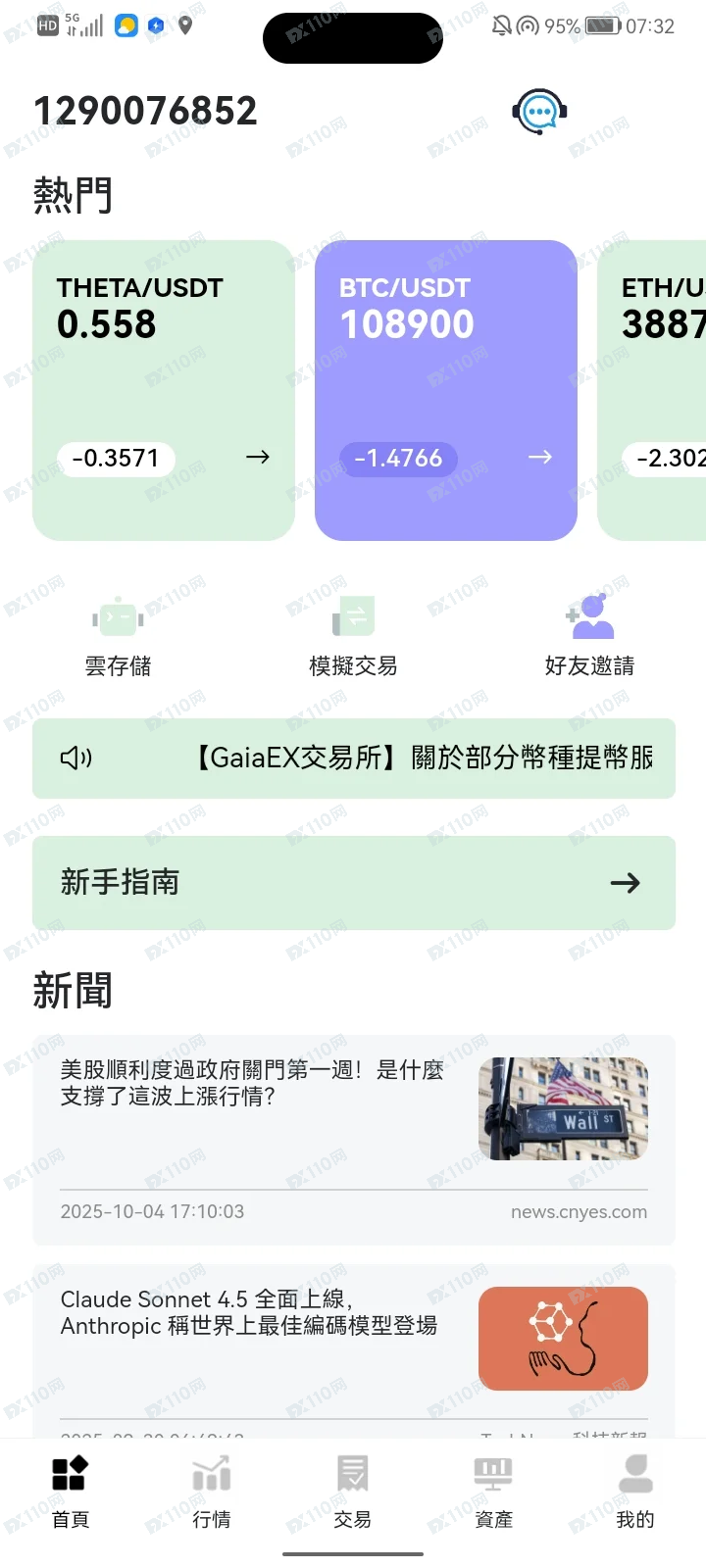Expand the 新手指南 beginner guide arrow
Image resolution: width=706 pixels, height=1568 pixels.
coord(625,882)
